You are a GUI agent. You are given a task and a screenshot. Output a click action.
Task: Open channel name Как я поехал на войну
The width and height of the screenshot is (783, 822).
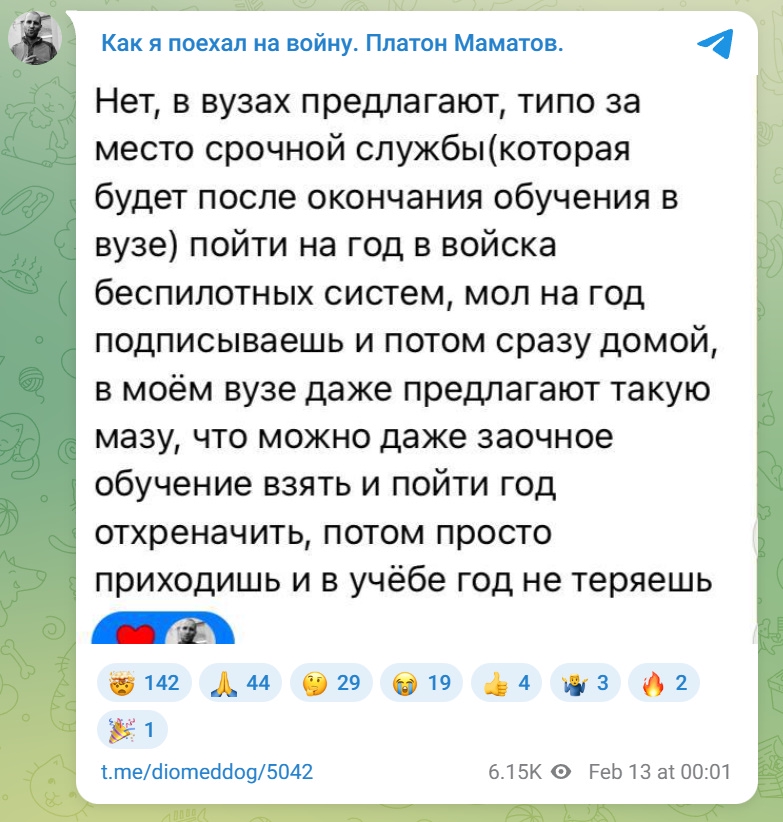pos(332,44)
